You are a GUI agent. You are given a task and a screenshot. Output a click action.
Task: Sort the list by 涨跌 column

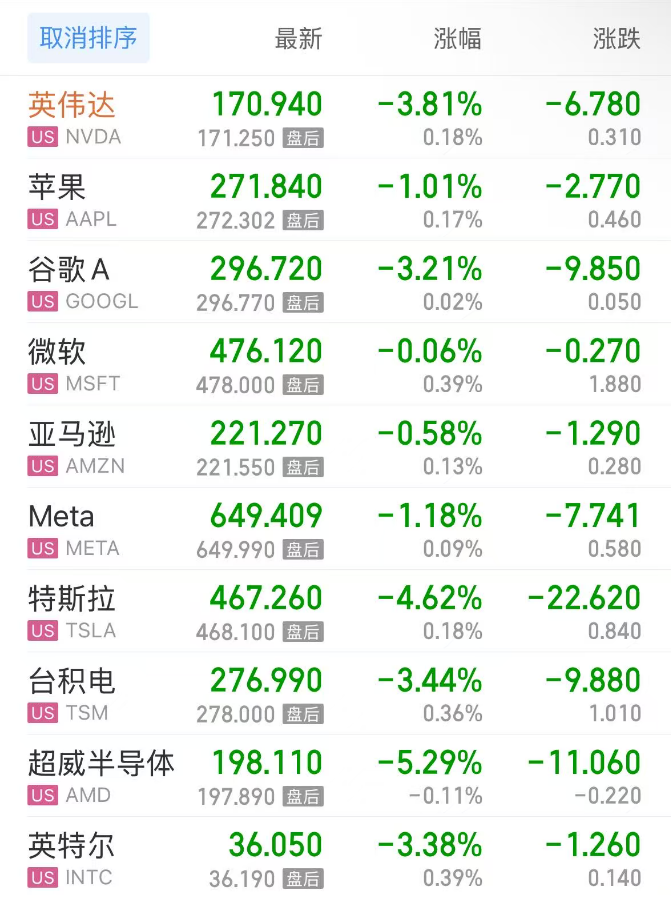tap(616, 39)
